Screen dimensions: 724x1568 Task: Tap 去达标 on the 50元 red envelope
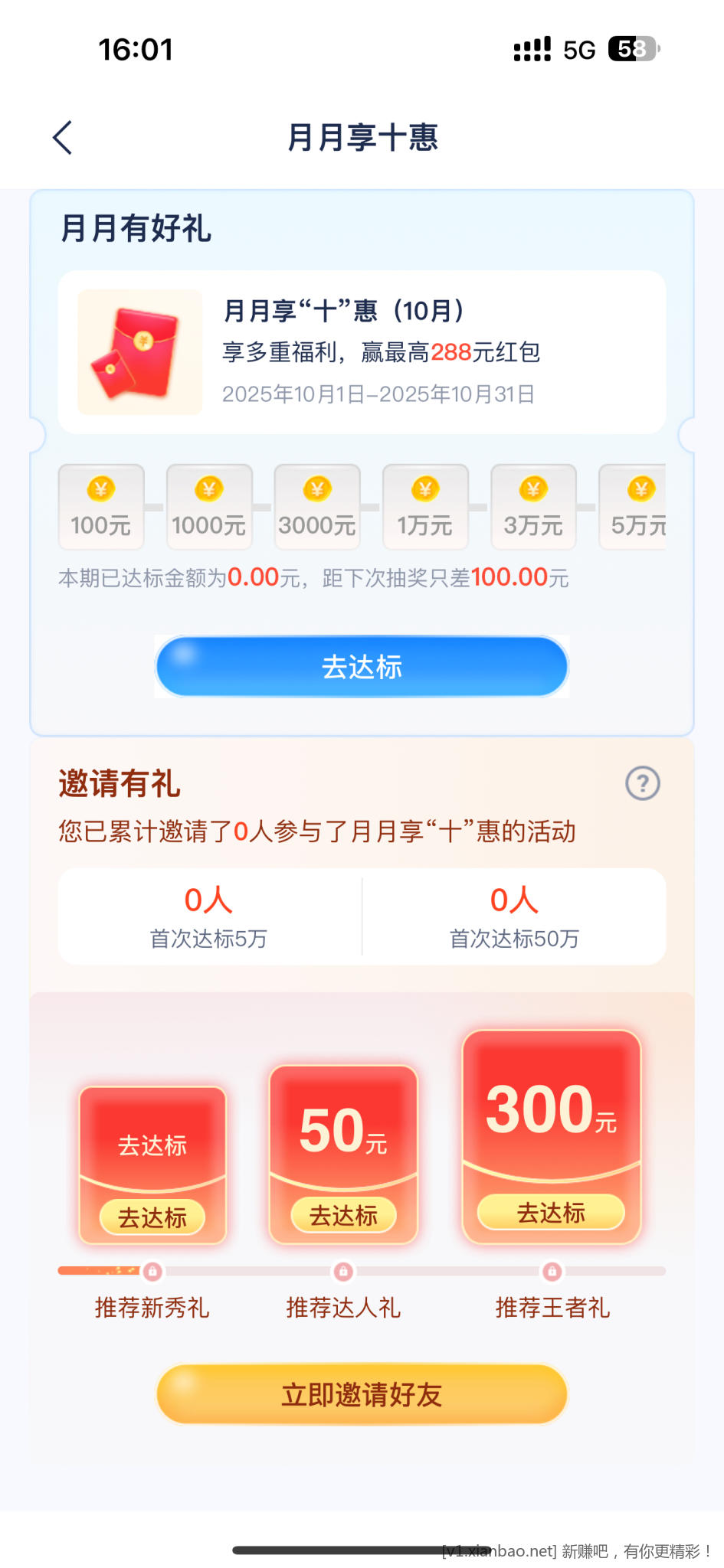[x=343, y=1215]
